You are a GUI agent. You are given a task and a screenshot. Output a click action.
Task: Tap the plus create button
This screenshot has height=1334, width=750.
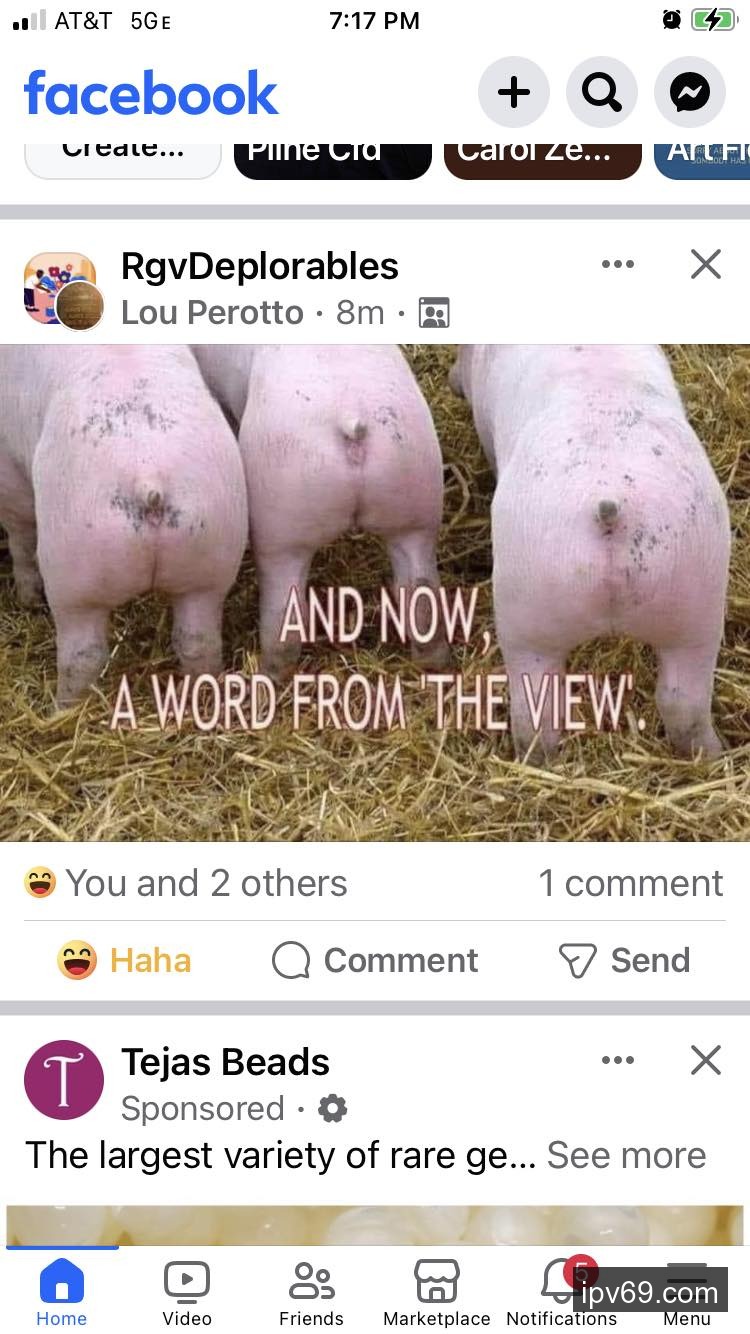pyautogui.click(x=513, y=93)
